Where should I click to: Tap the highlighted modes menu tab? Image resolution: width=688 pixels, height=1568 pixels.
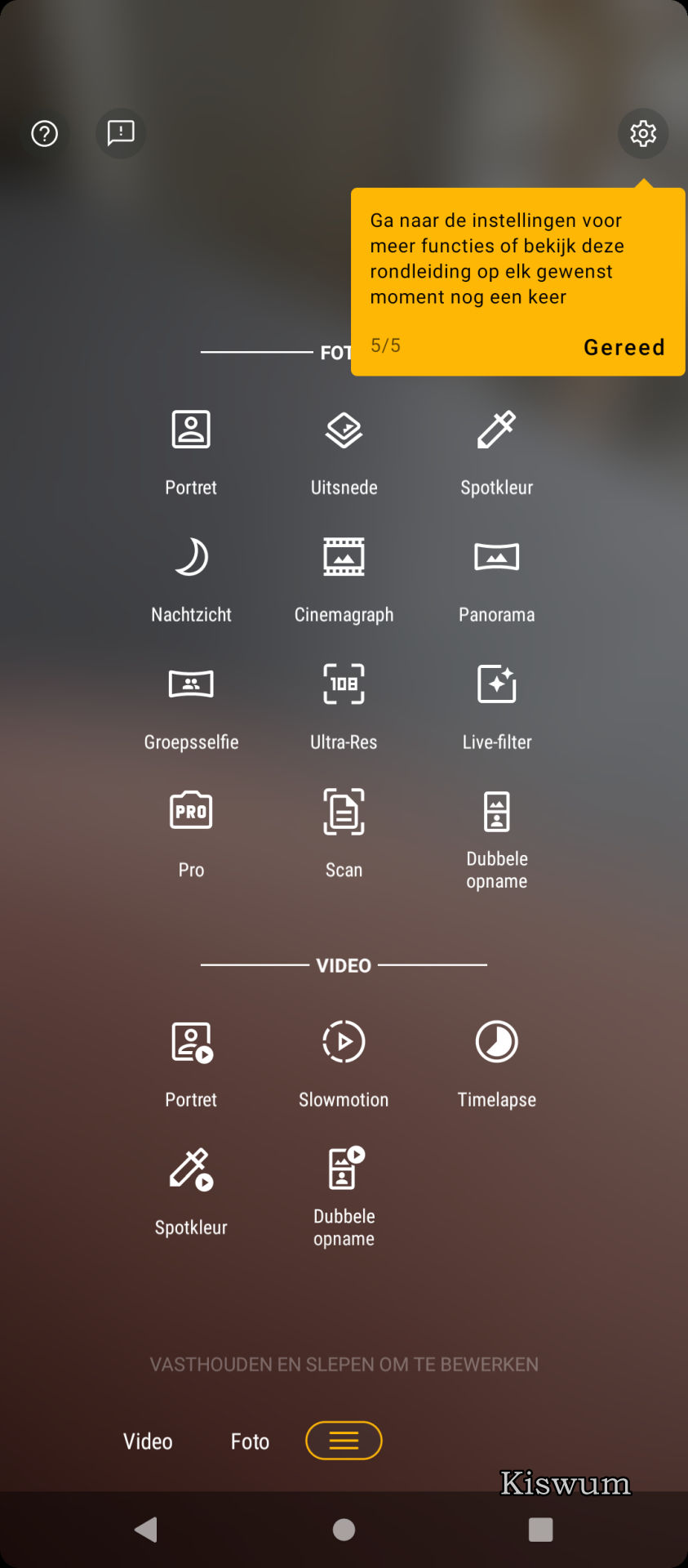[344, 1441]
